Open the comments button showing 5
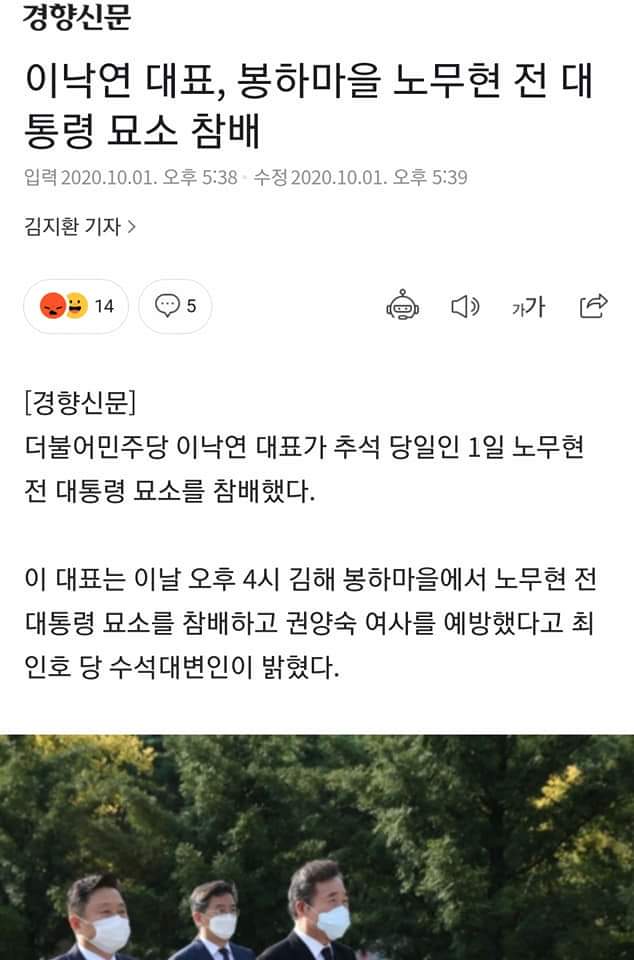This screenshot has width=634, height=960. (175, 306)
